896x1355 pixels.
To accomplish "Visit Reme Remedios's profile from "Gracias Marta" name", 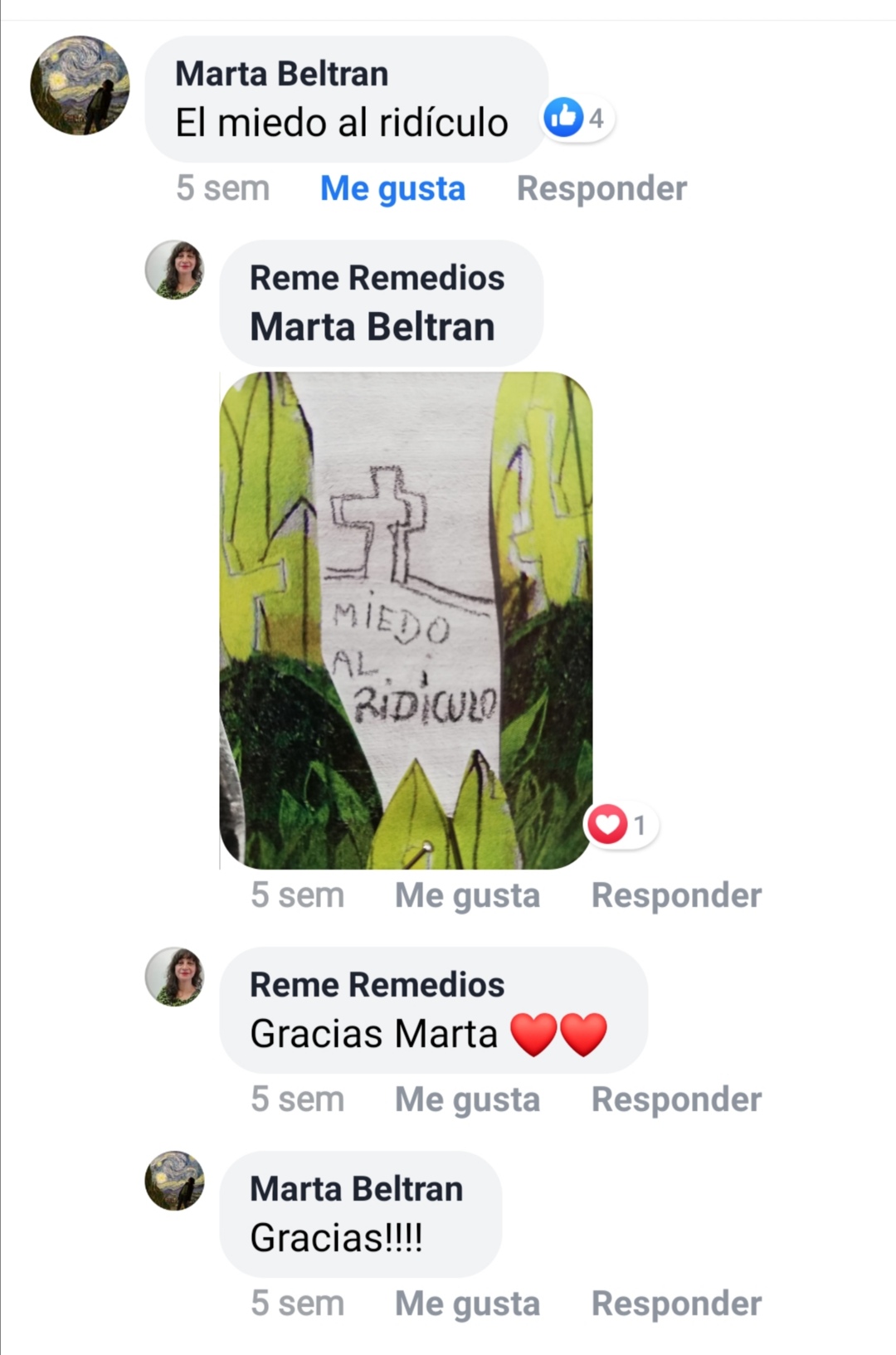I will point(377,985).
